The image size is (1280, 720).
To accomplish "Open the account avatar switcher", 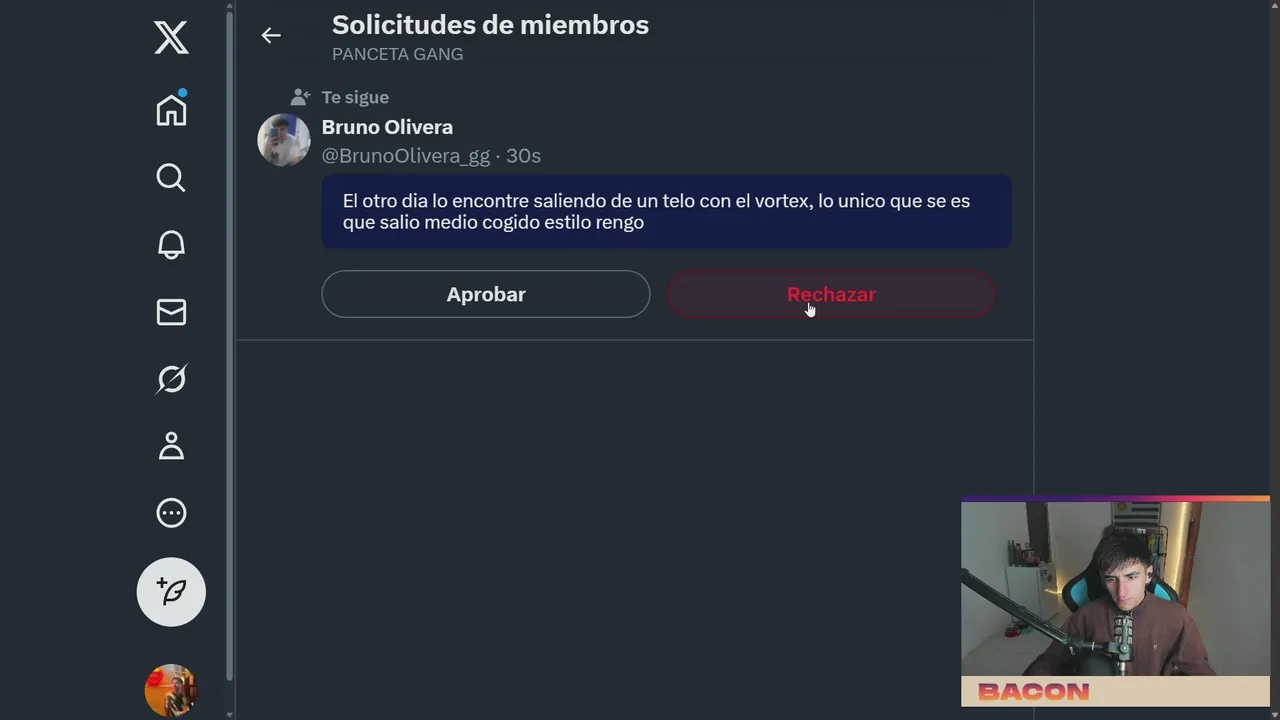I will 171,690.
